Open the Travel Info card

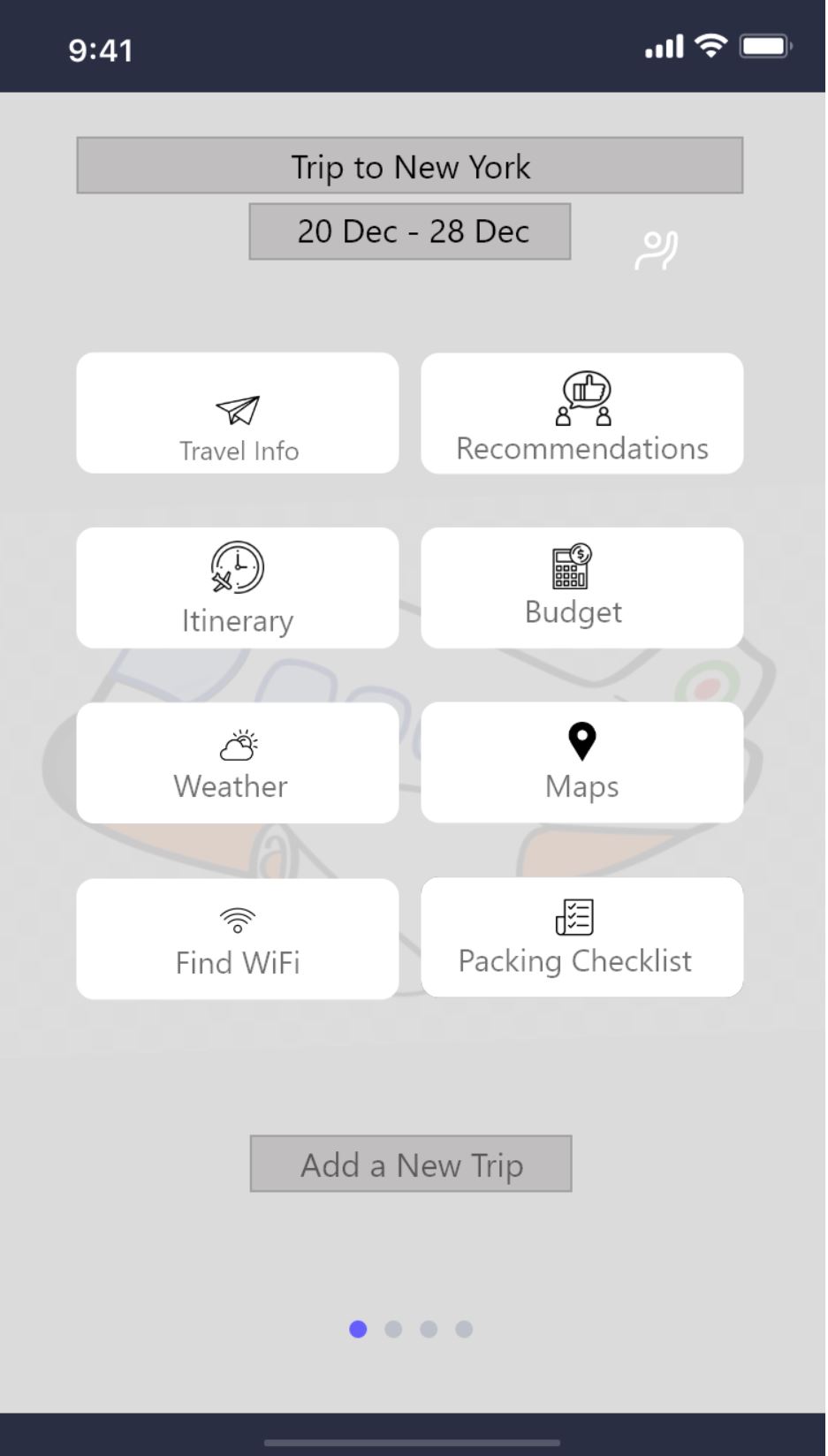click(238, 413)
